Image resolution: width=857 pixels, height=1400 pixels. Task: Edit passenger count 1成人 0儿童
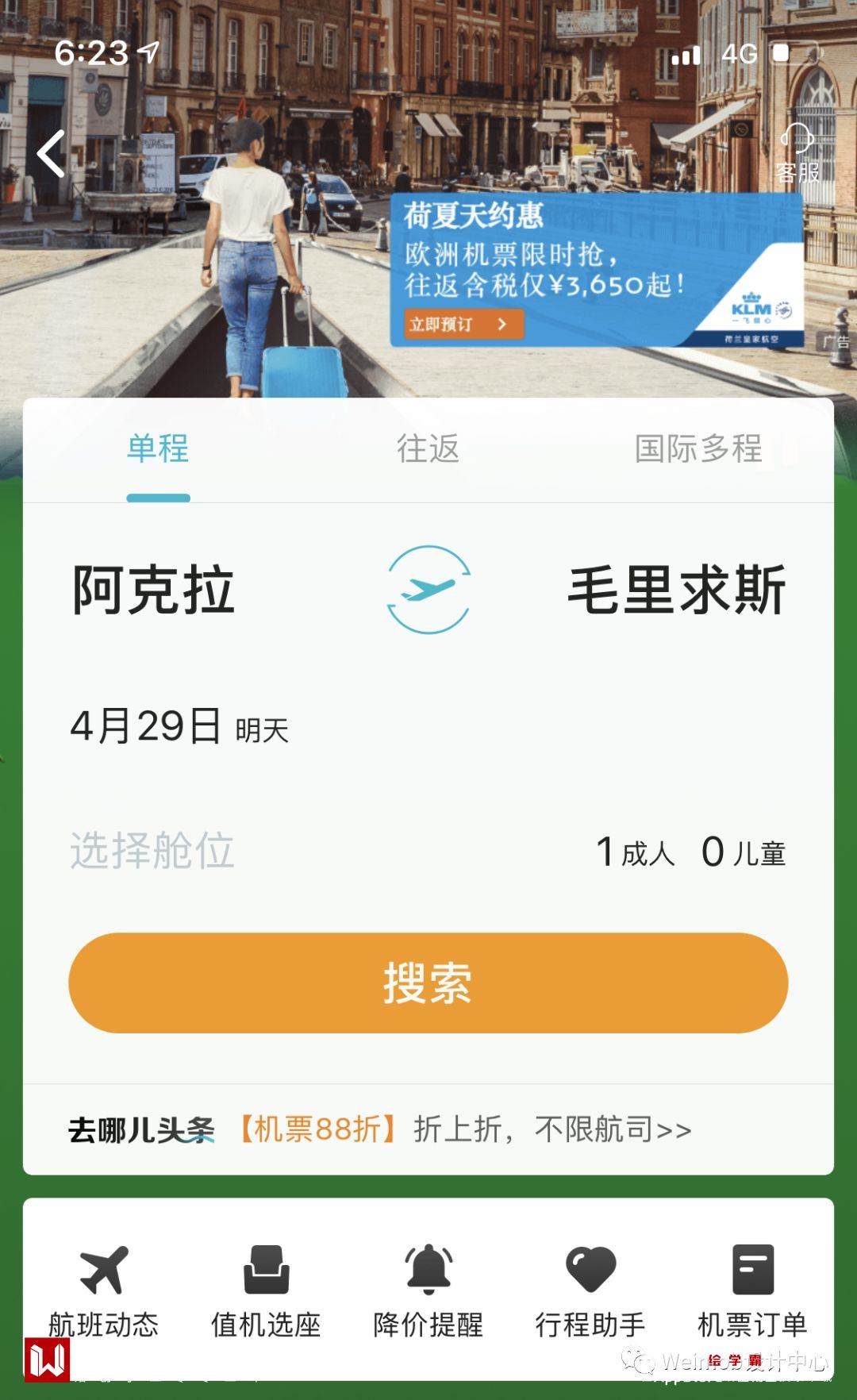point(690,852)
